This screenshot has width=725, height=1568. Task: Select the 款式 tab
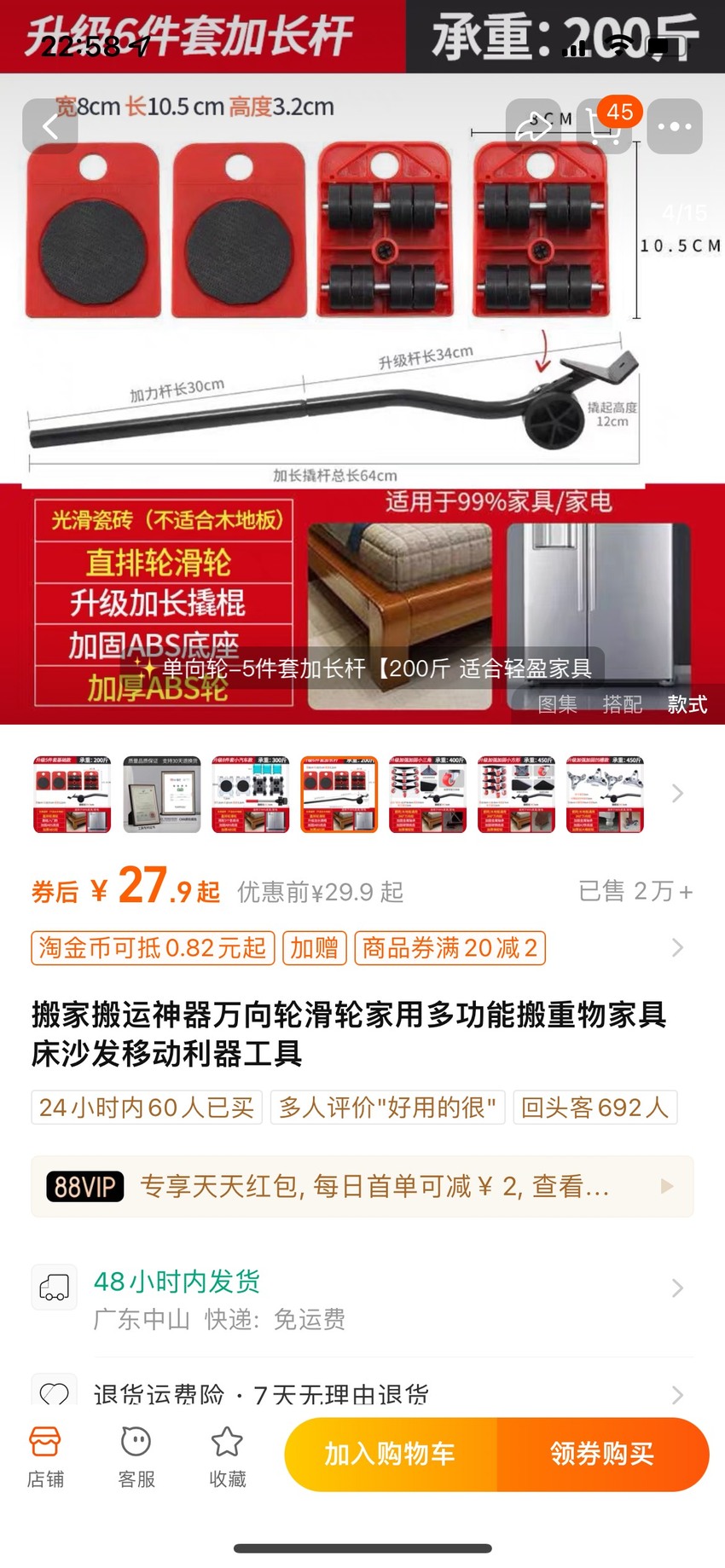tap(687, 704)
